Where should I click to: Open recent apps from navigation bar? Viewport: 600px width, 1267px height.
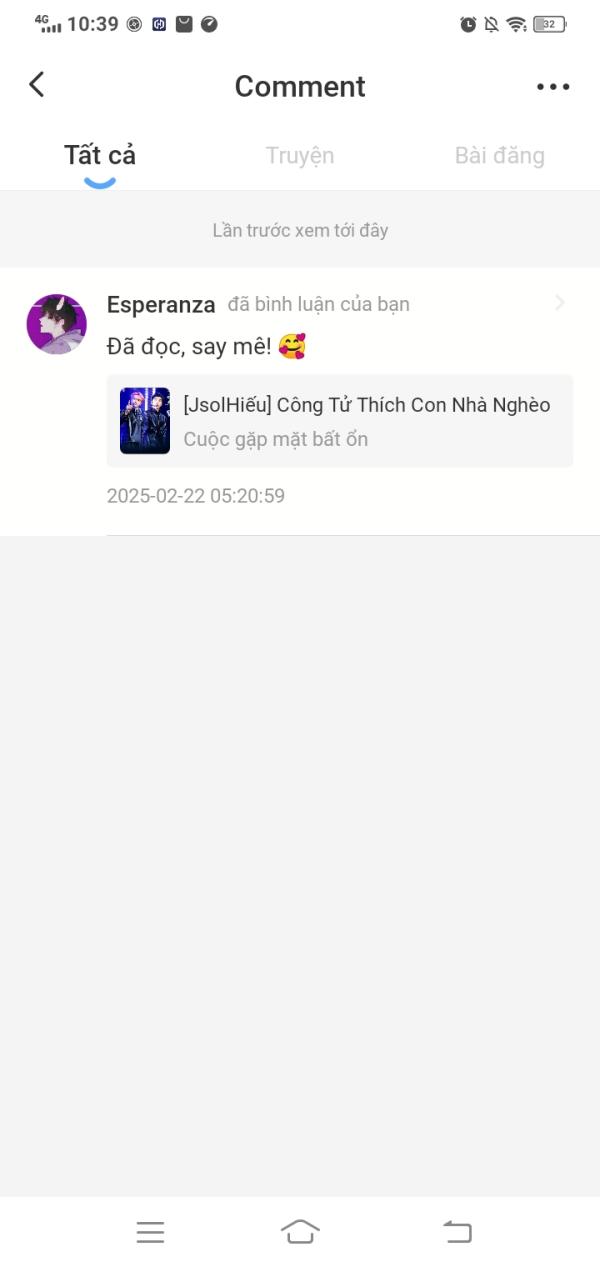[150, 1232]
